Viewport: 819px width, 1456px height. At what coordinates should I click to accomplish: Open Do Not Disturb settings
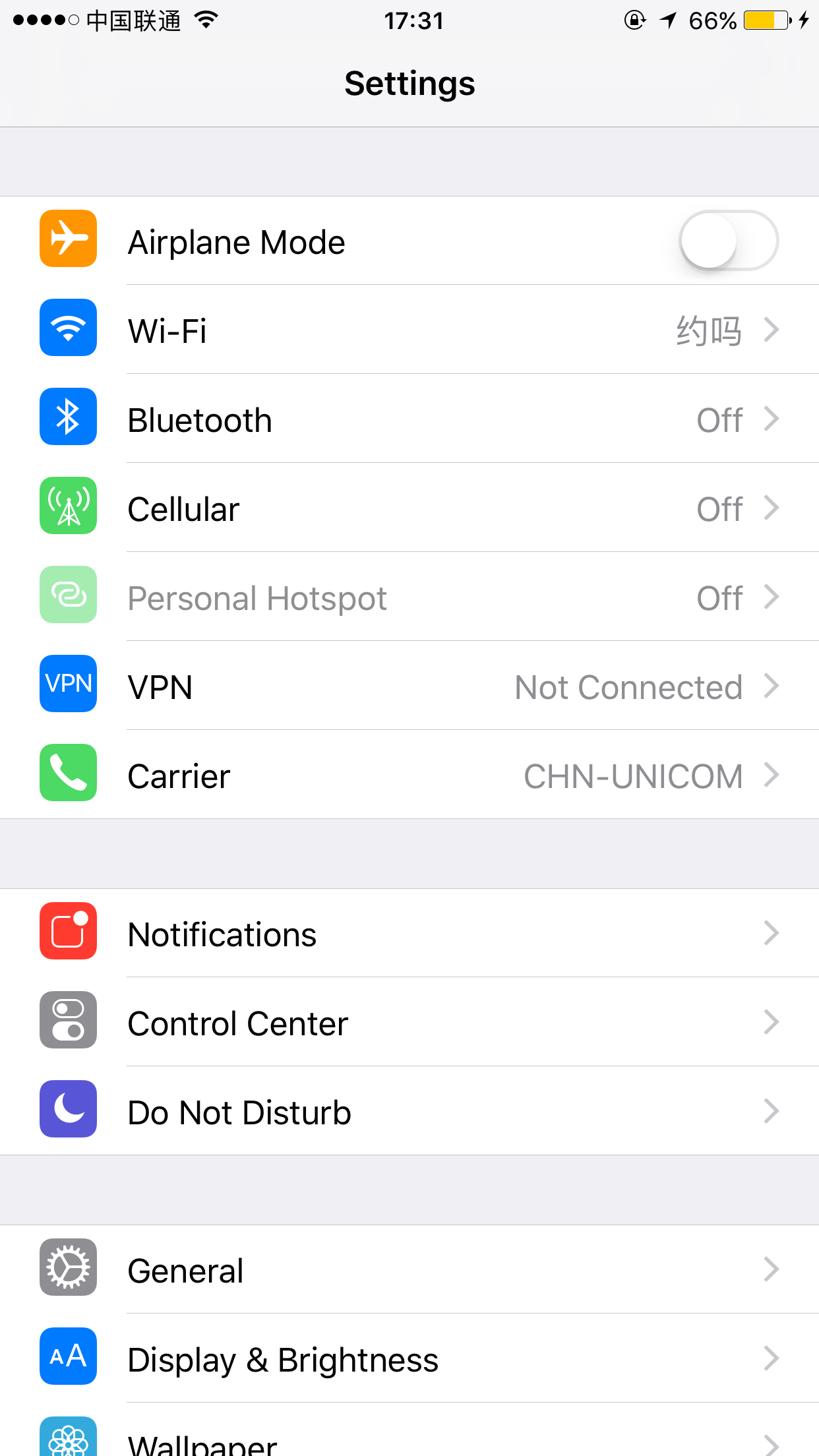tap(409, 1111)
